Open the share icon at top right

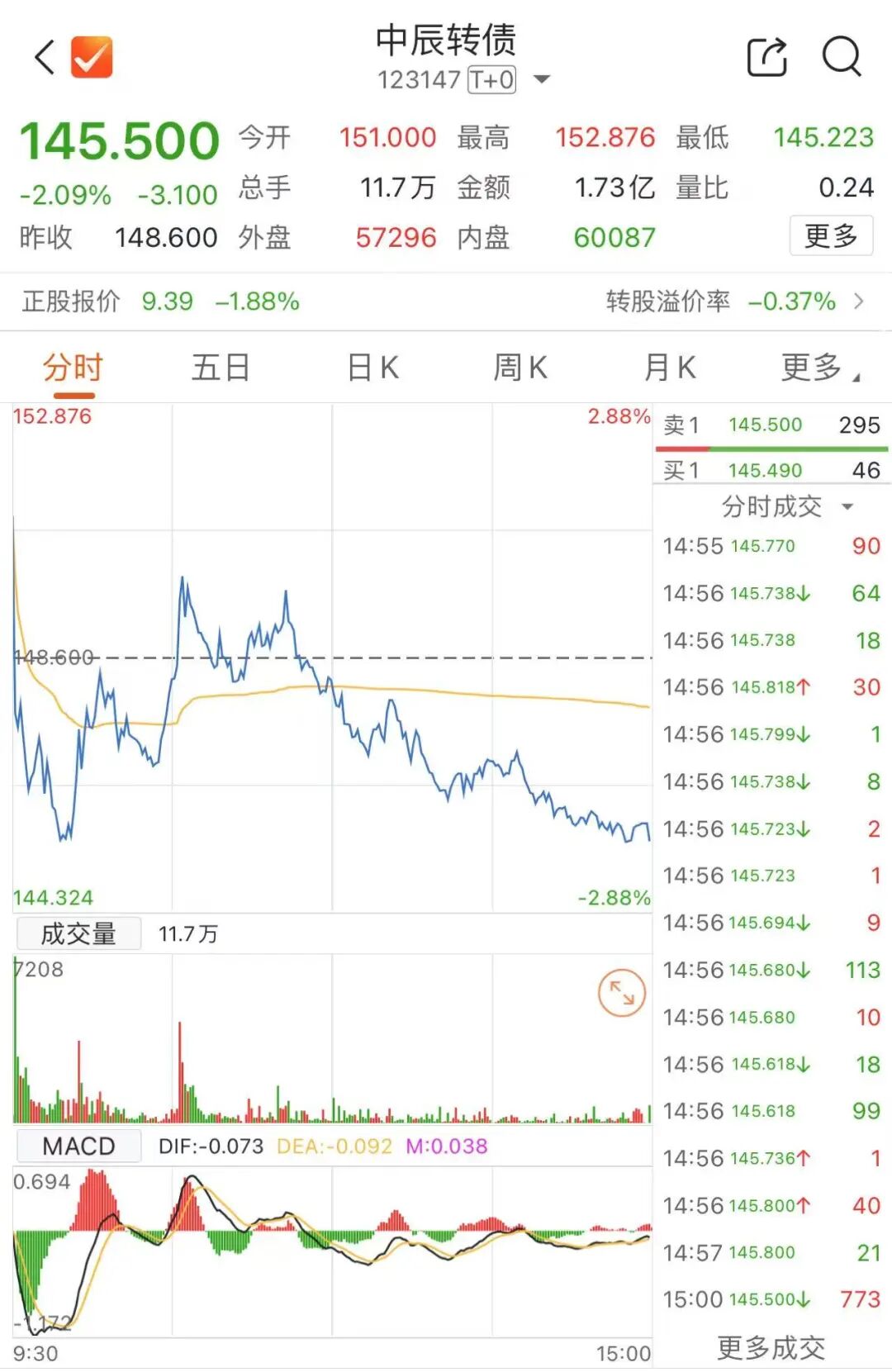tap(766, 56)
